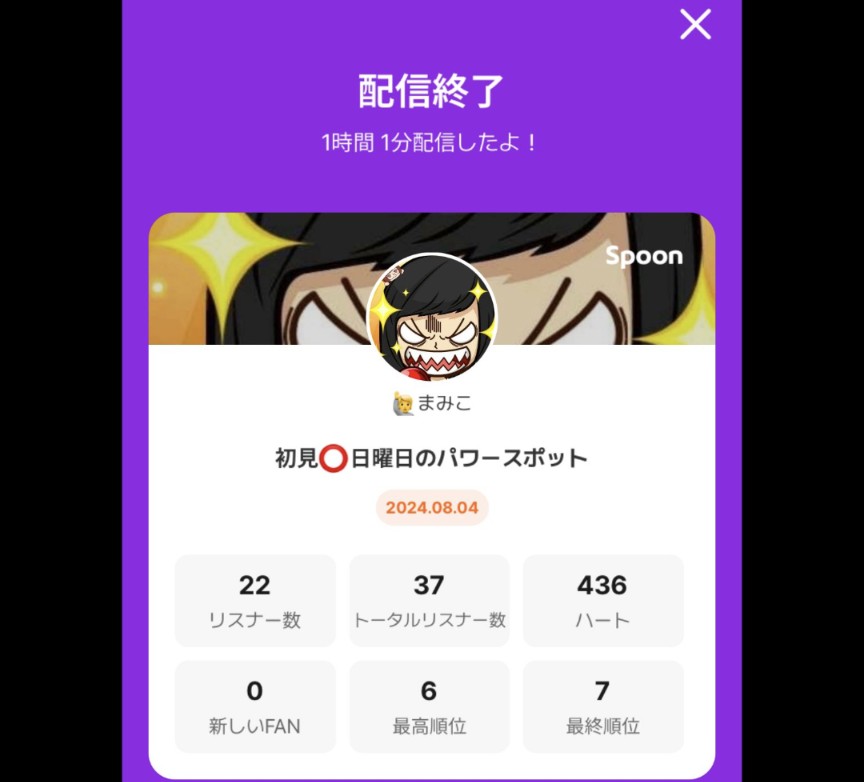Close the broadcast ended summary
The width and height of the screenshot is (864, 782).
(695, 24)
